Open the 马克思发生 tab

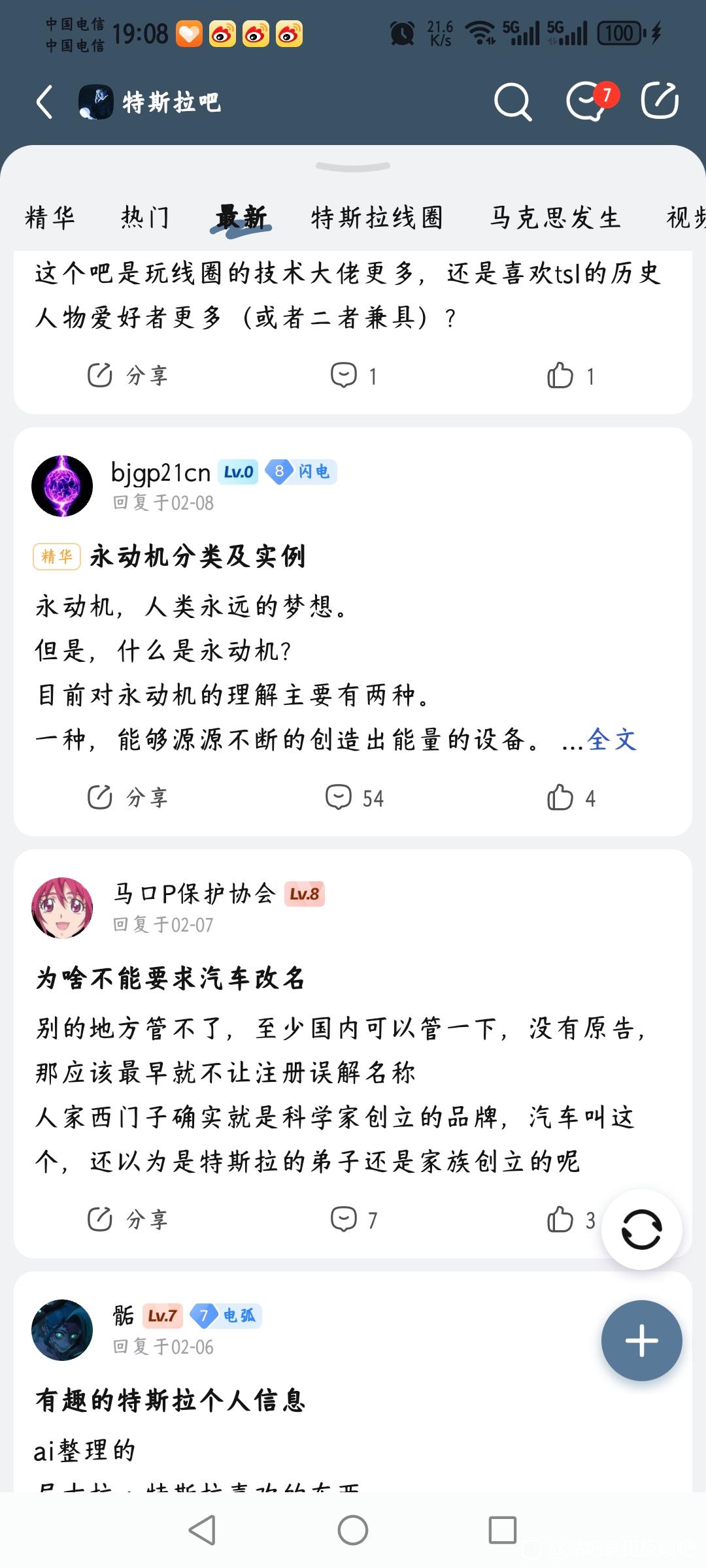(x=555, y=218)
